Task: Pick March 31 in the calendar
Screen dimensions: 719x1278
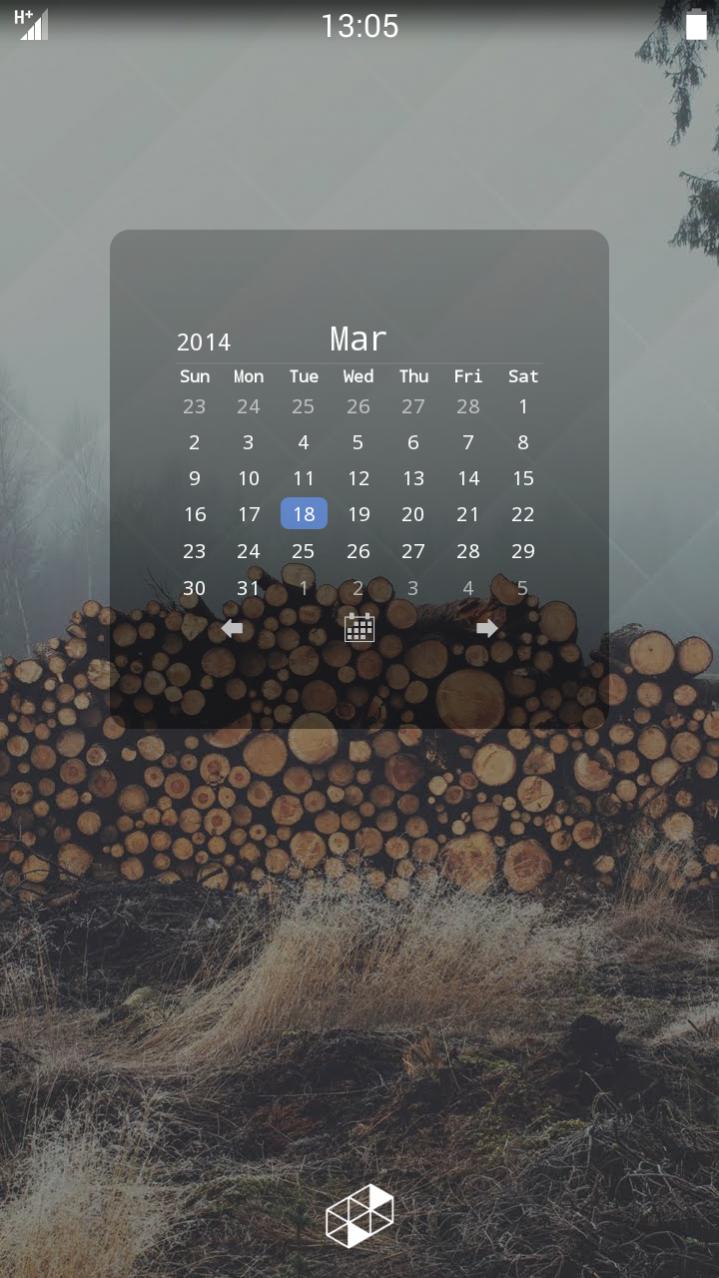Action: (x=248, y=588)
